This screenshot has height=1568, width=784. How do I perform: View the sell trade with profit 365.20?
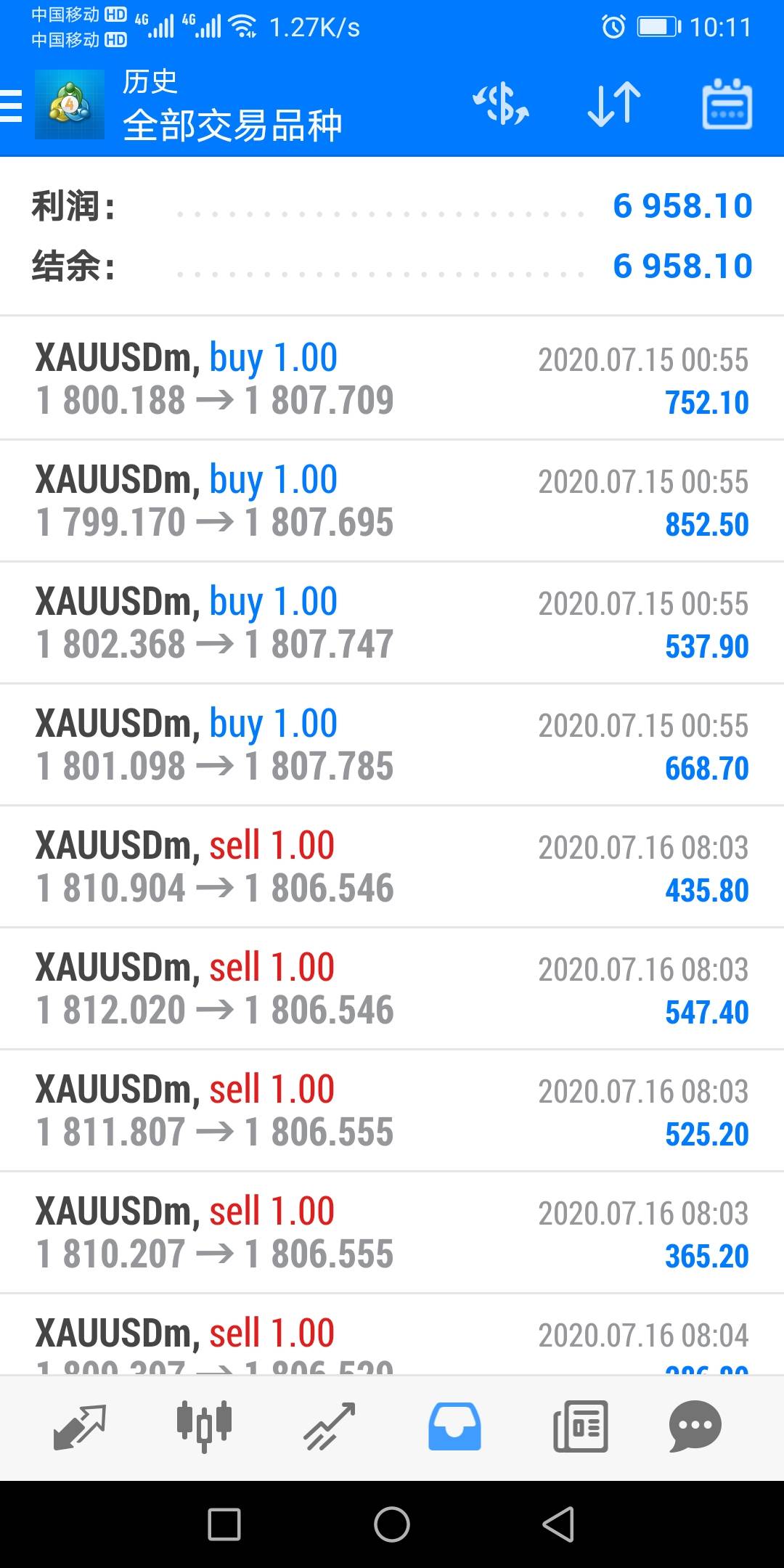[x=392, y=1232]
